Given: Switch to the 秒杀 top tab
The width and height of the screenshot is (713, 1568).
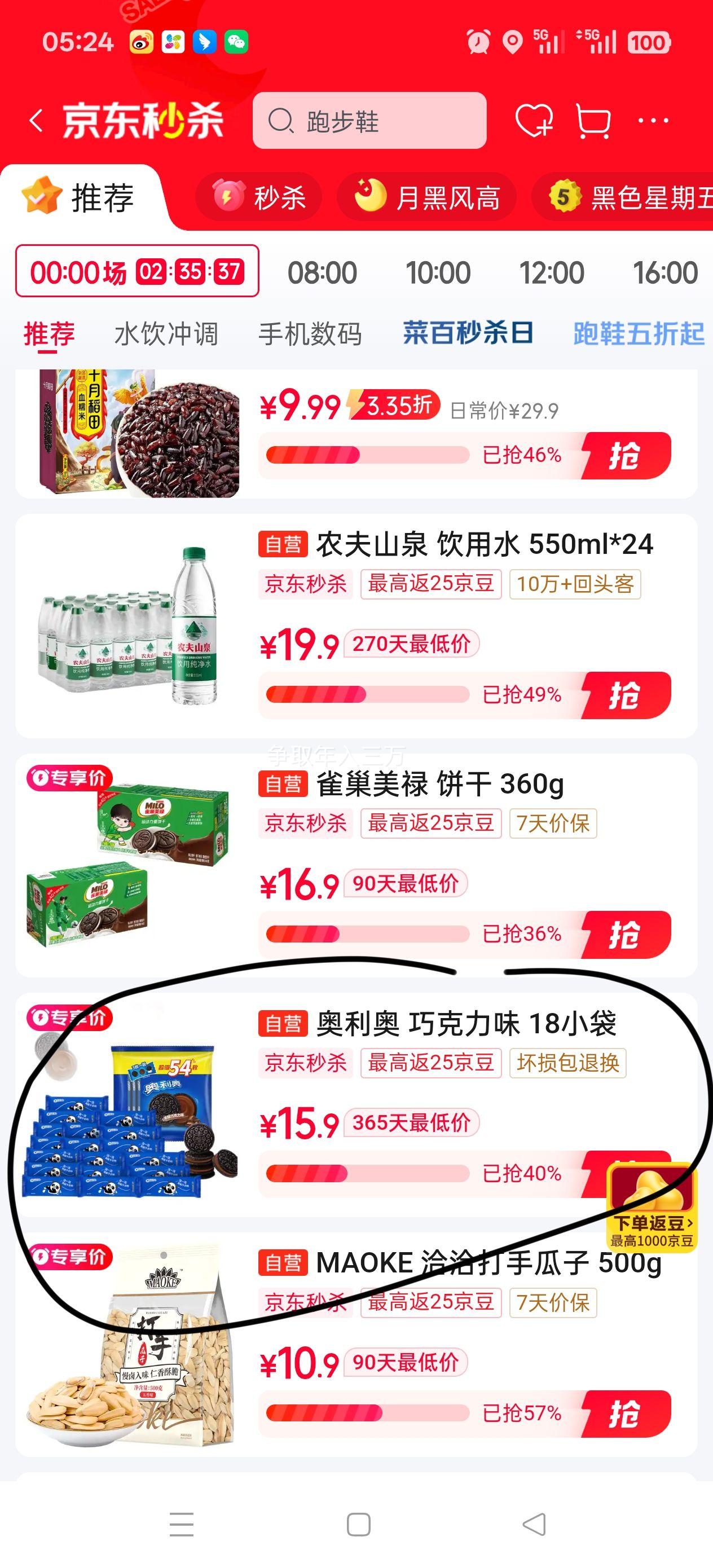Looking at the screenshot, I should pyautogui.click(x=259, y=197).
